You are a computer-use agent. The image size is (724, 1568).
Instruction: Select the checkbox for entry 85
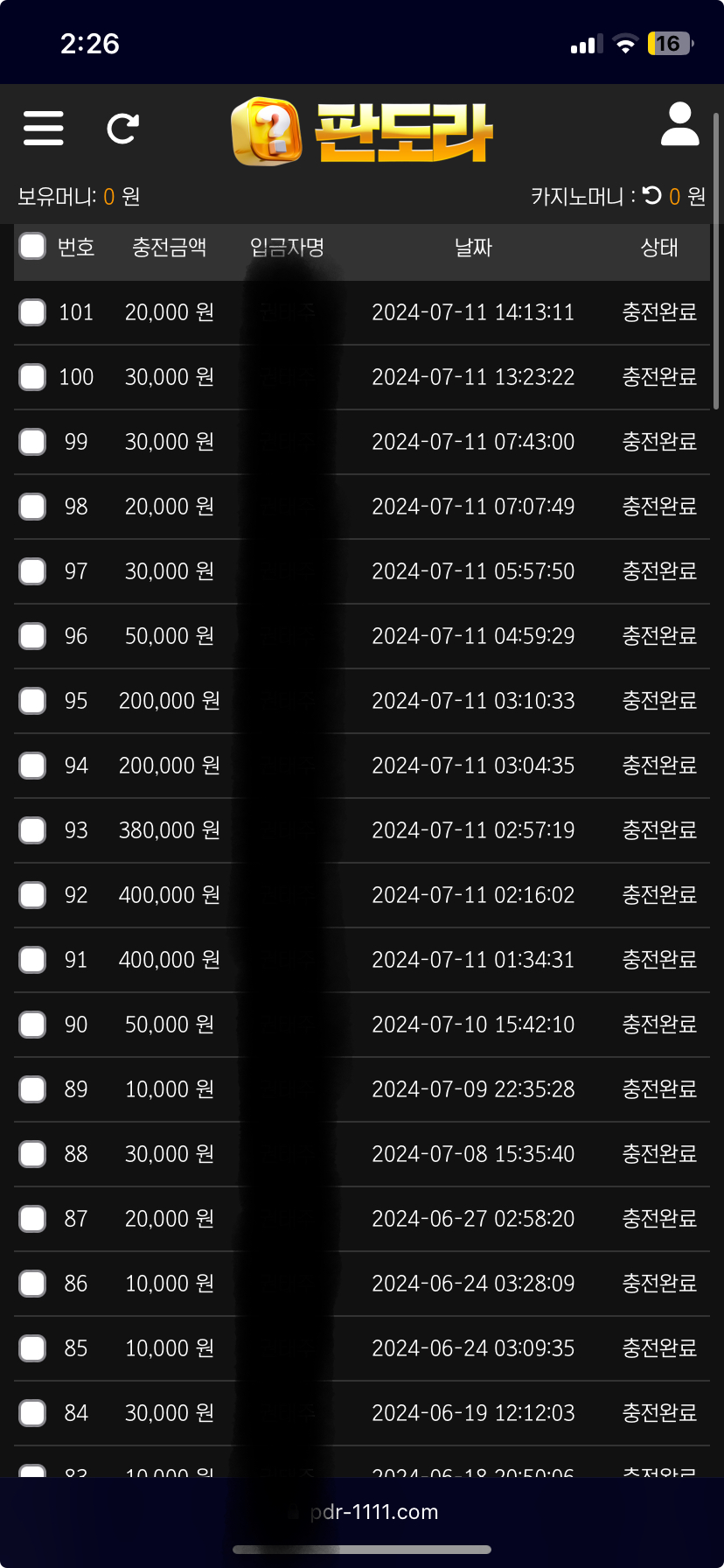tap(32, 1348)
